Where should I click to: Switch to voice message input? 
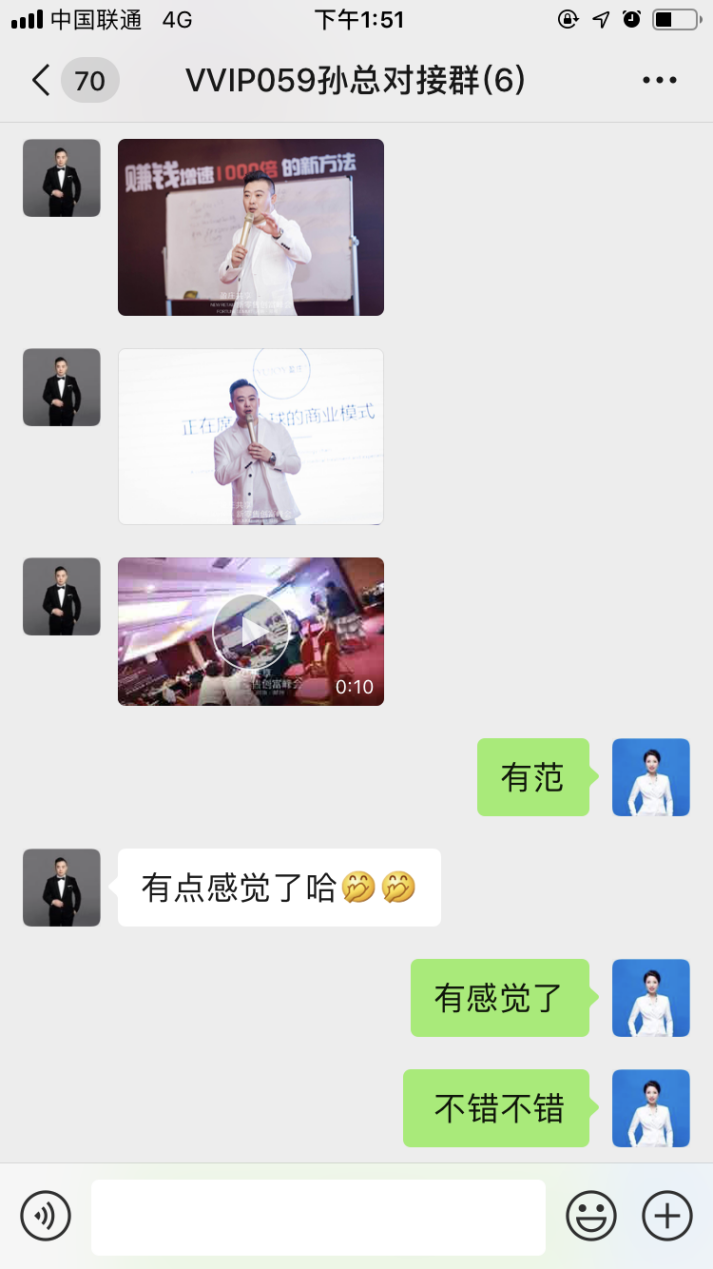[x=46, y=1216]
